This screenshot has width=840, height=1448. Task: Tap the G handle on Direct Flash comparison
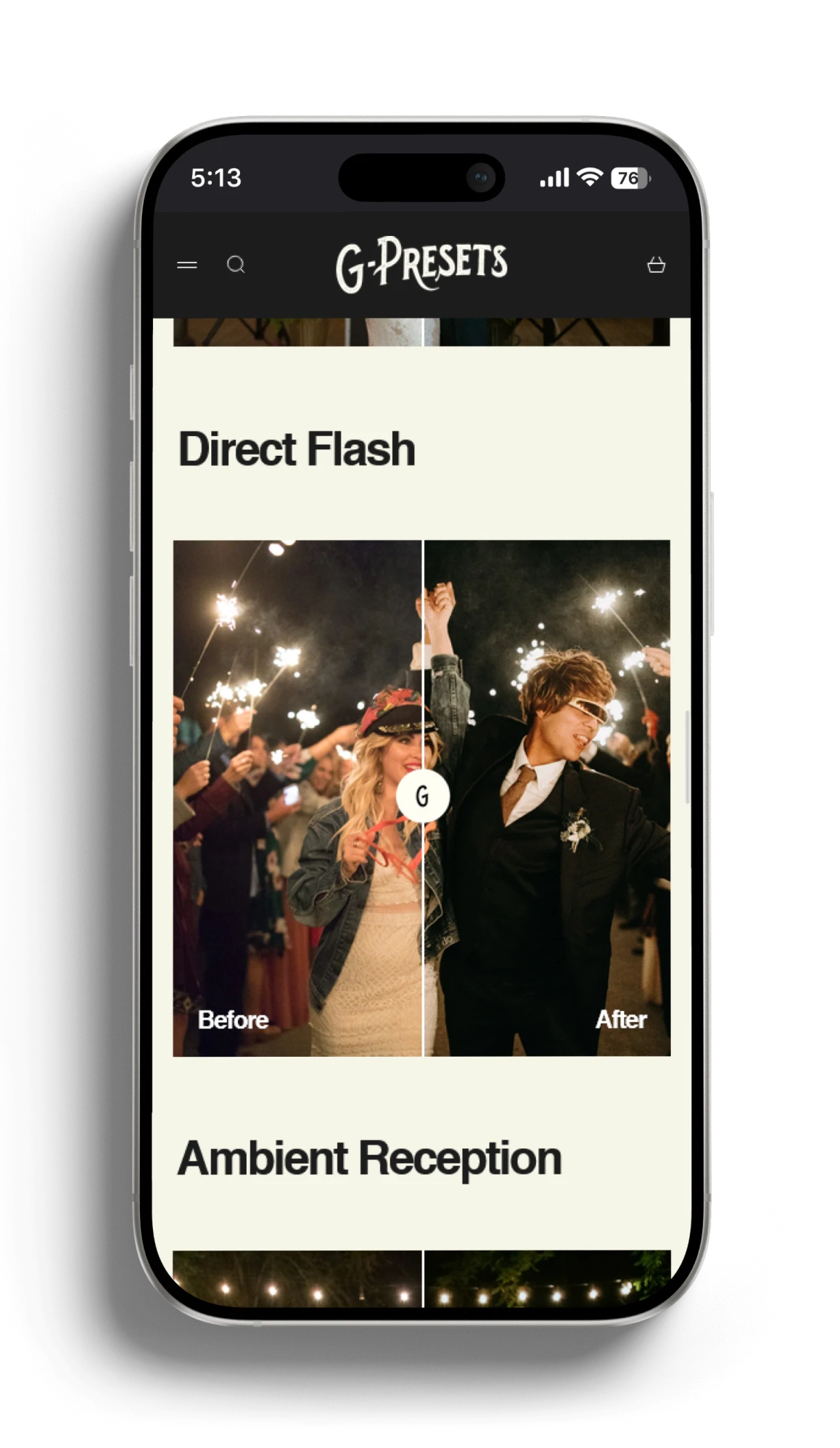422,796
